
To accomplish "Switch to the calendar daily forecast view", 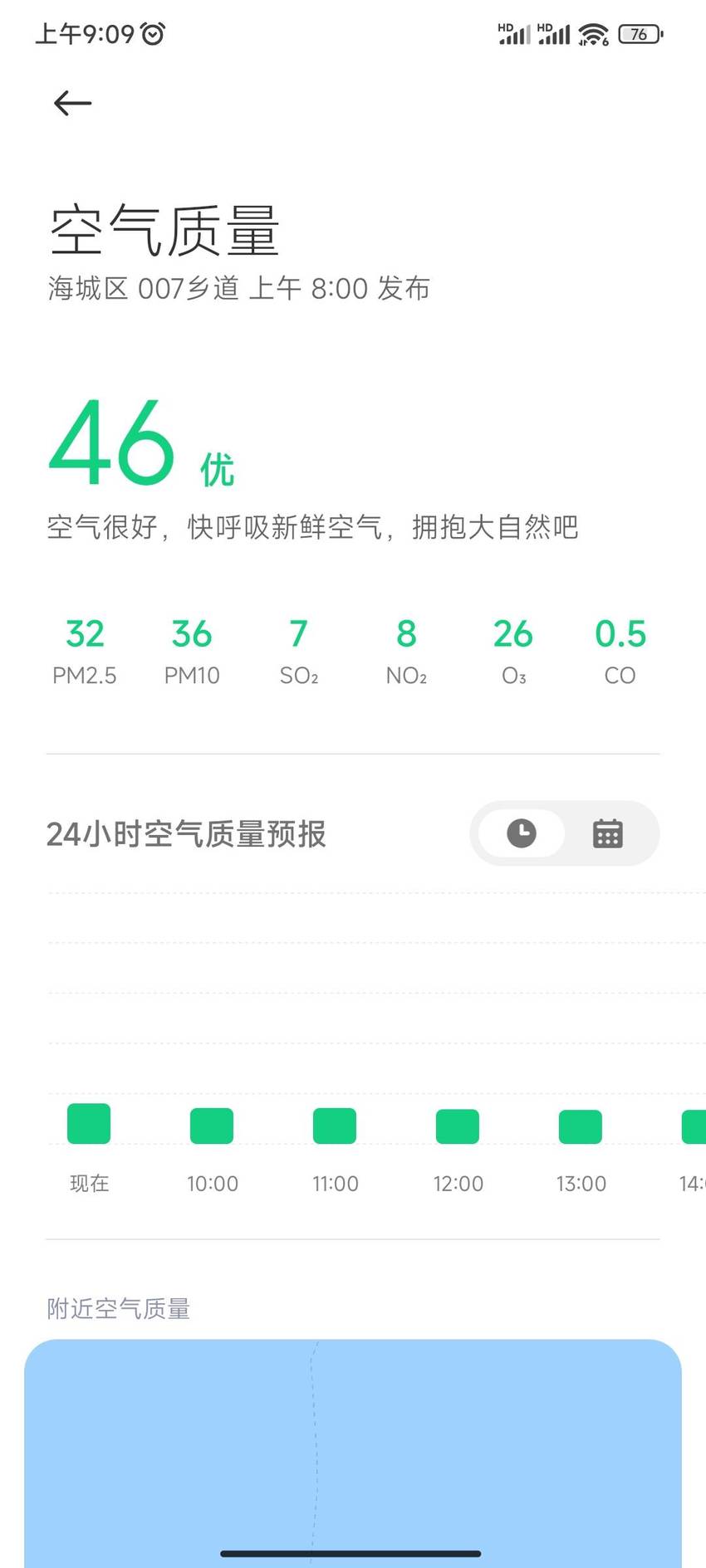I will point(607,833).
